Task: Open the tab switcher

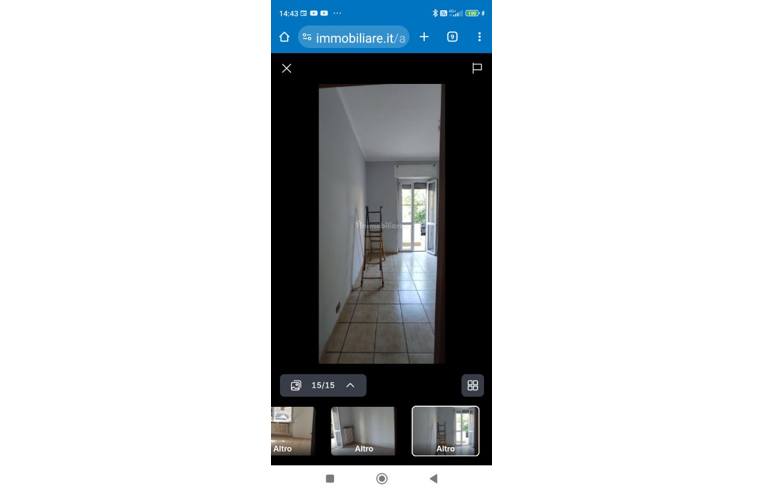Action: 452,37
